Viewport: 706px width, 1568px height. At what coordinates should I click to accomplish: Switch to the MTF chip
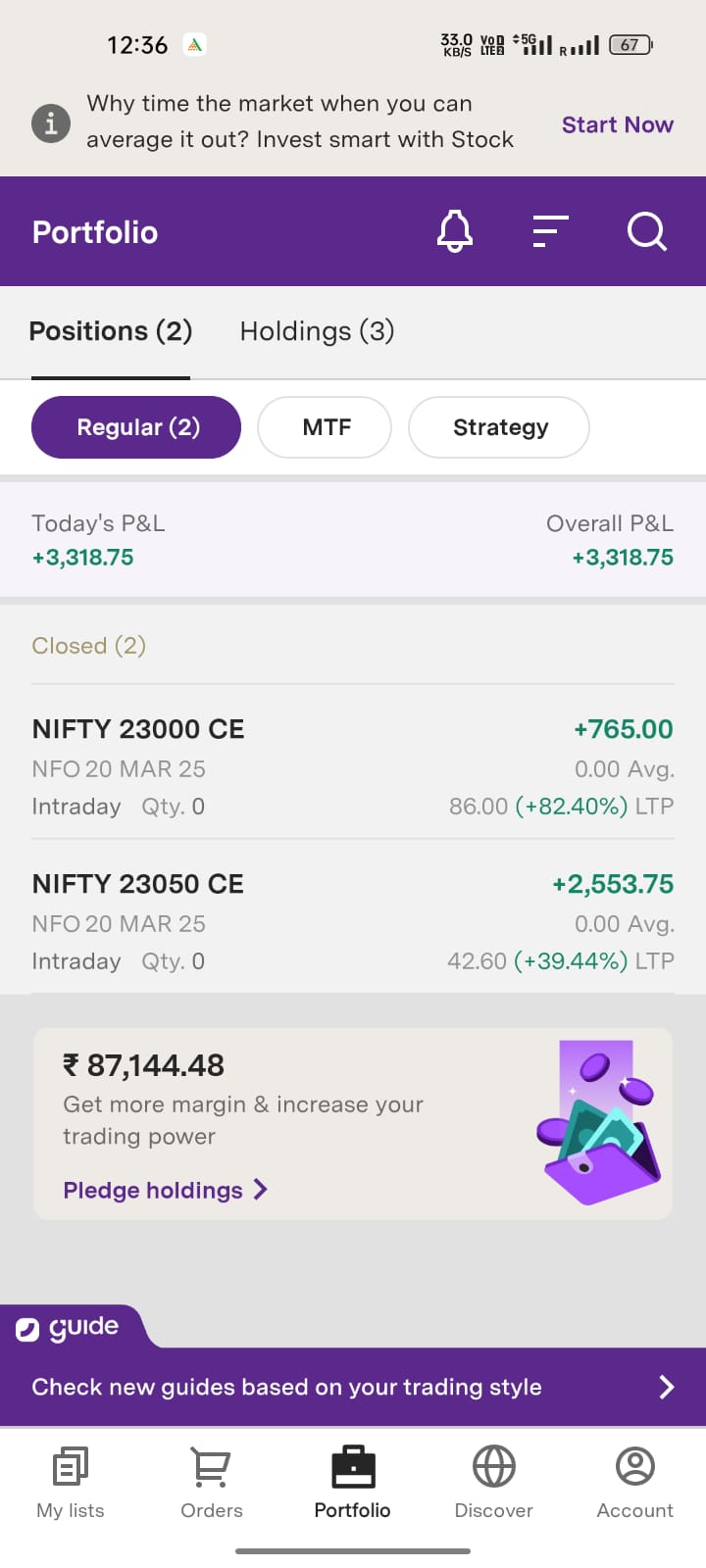(x=325, y=427)
